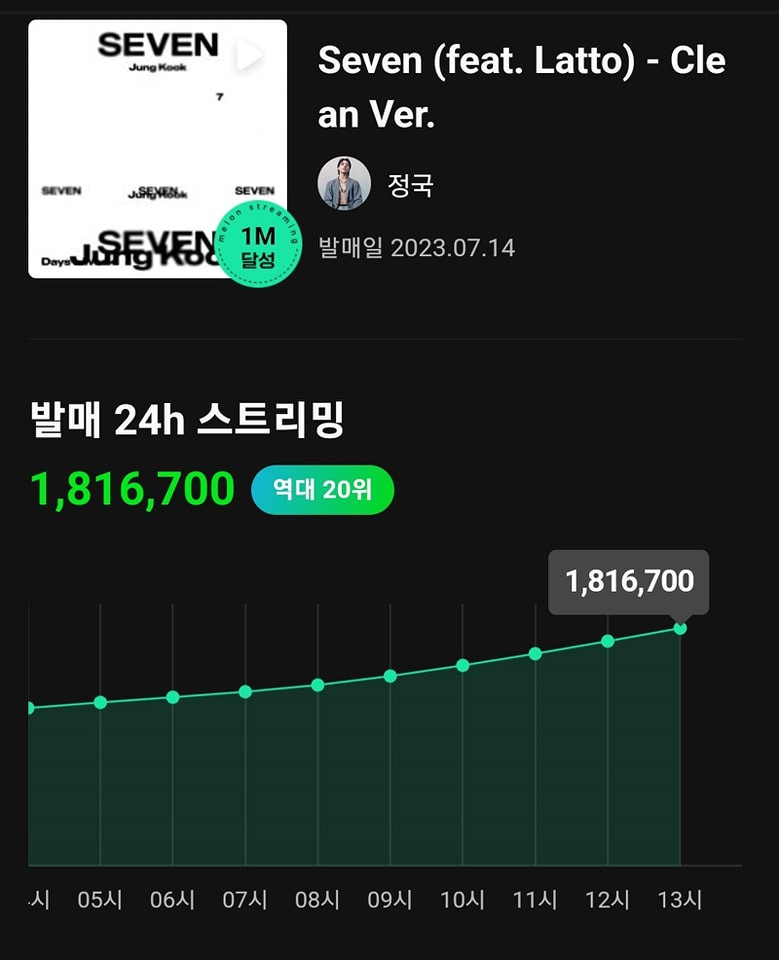This screenshot has height=960, width=779.
Task: Select the final chart data point at 13시
Action: 679,629
